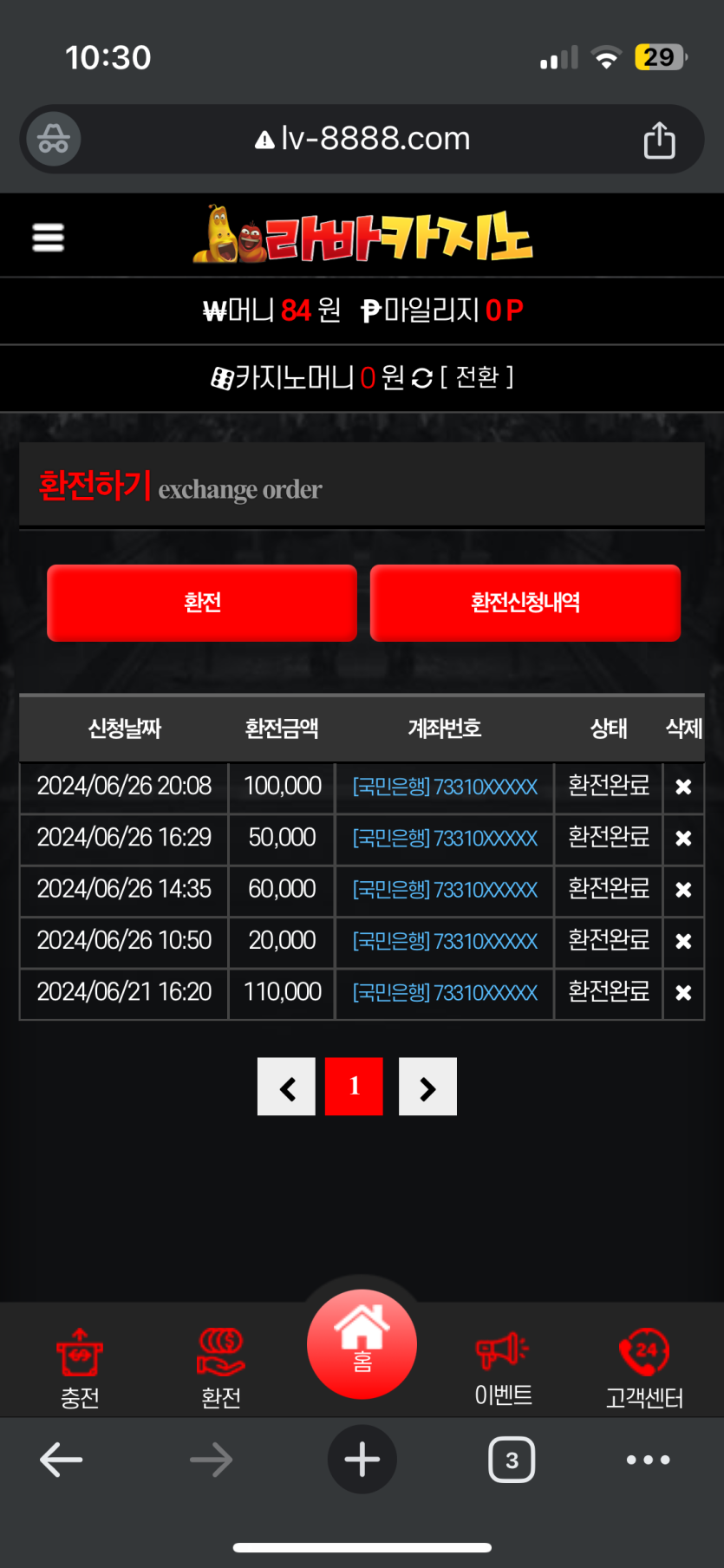Delete the 2024/06/26 16:29 record
The image size is (724, 1568).
click(x=683, y=839)
